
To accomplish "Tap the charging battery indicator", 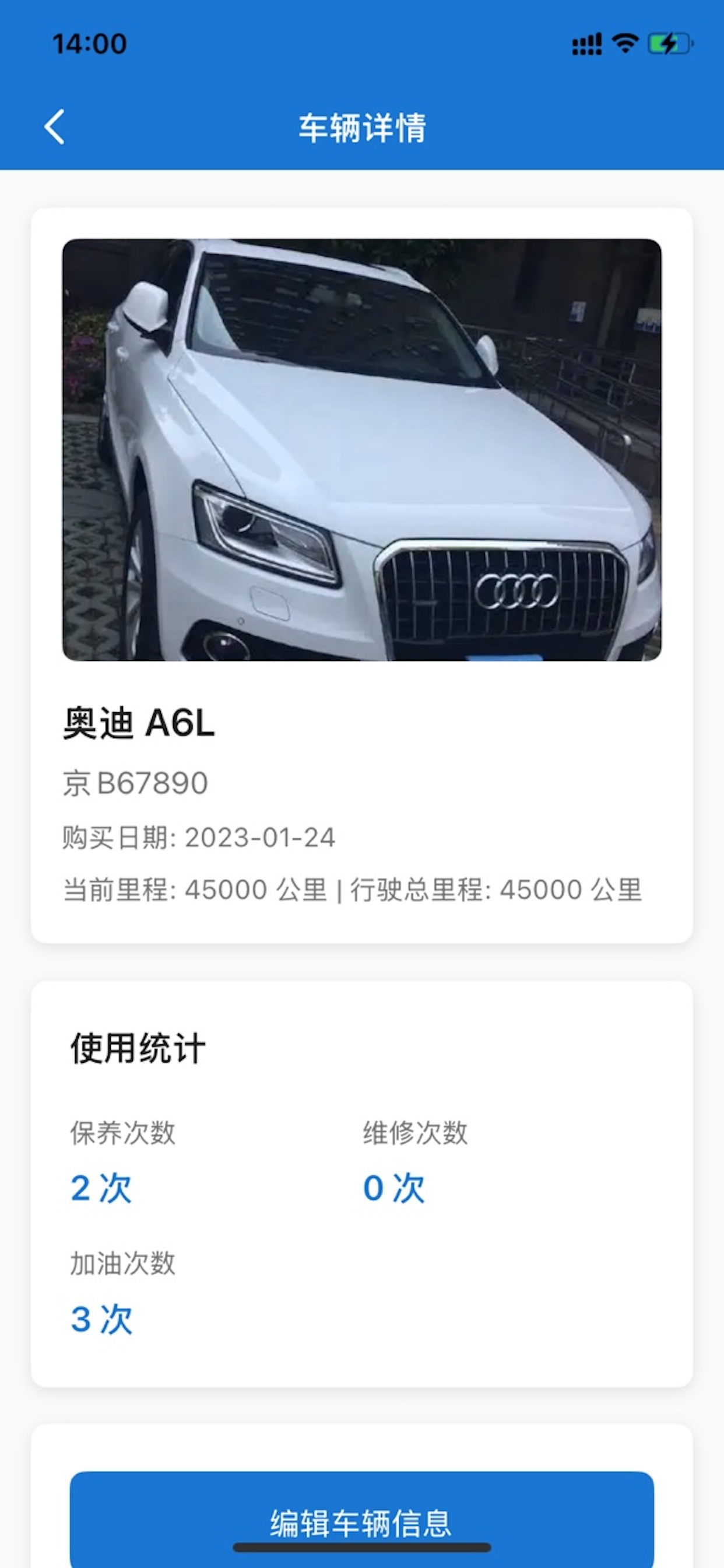I will click(670, 43).
